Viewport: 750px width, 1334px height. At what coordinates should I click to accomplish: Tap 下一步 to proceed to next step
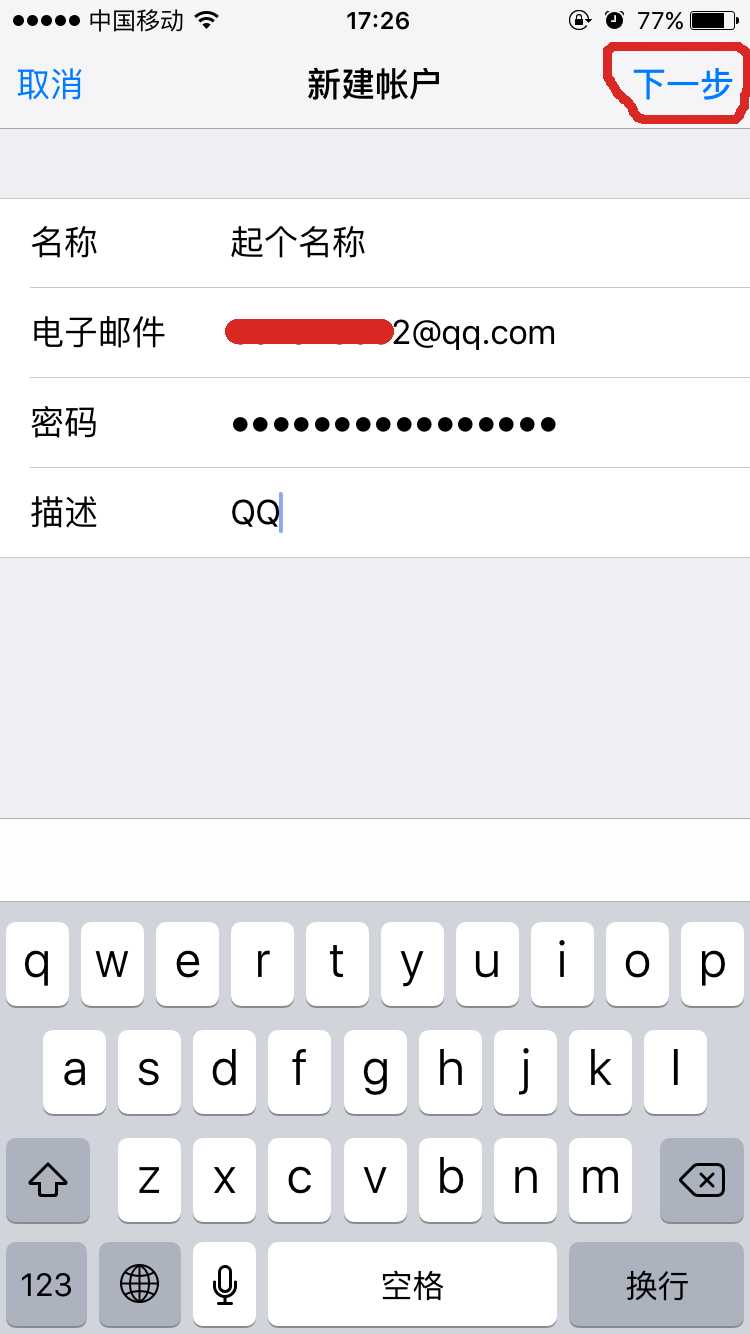[x=684, y=84]
